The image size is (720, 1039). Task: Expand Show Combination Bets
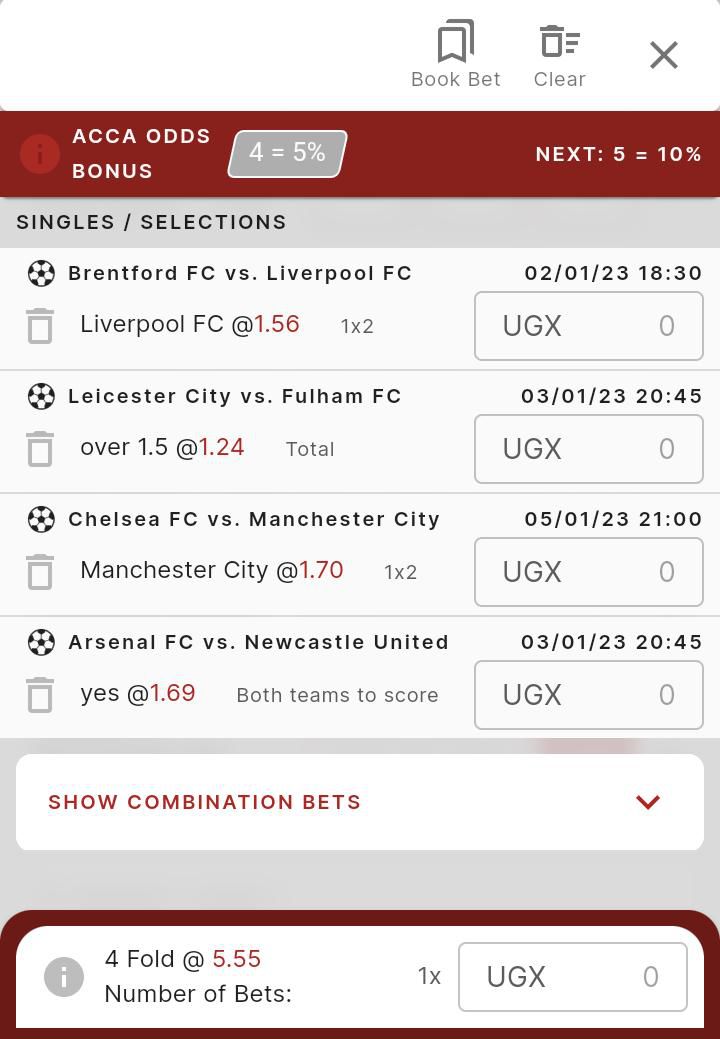tap(360, 802)
